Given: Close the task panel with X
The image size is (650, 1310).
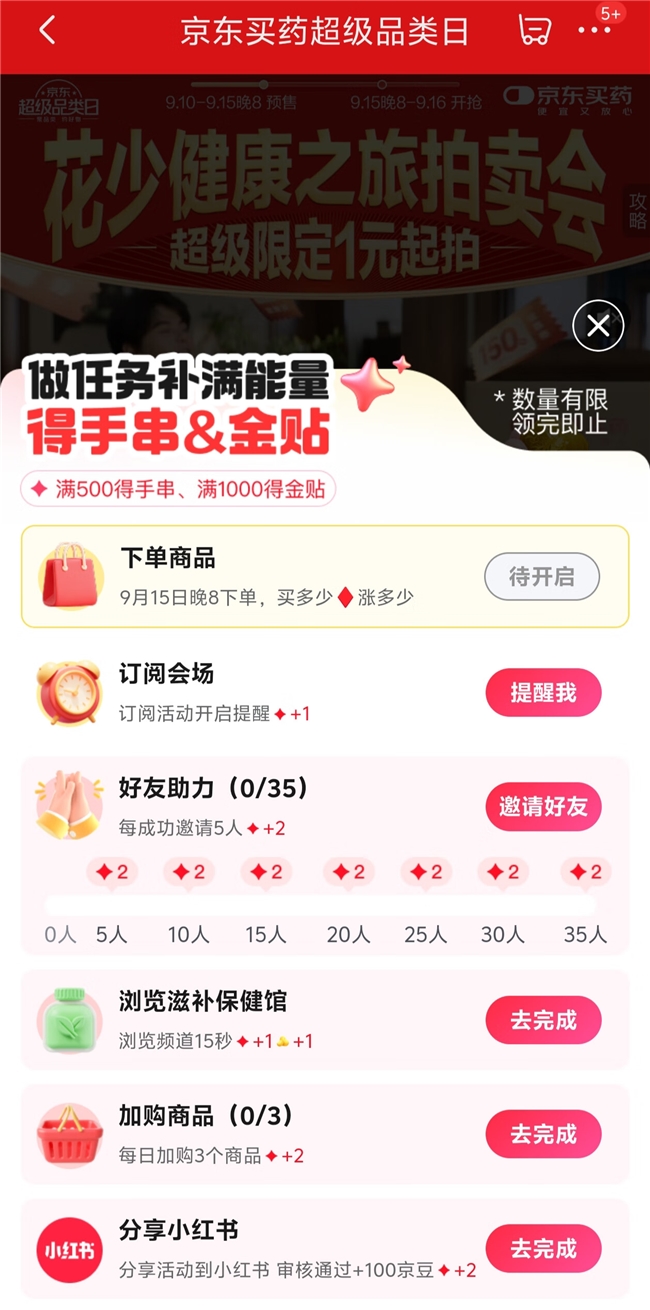Looking at the screenshot, I should click(598, 326).
